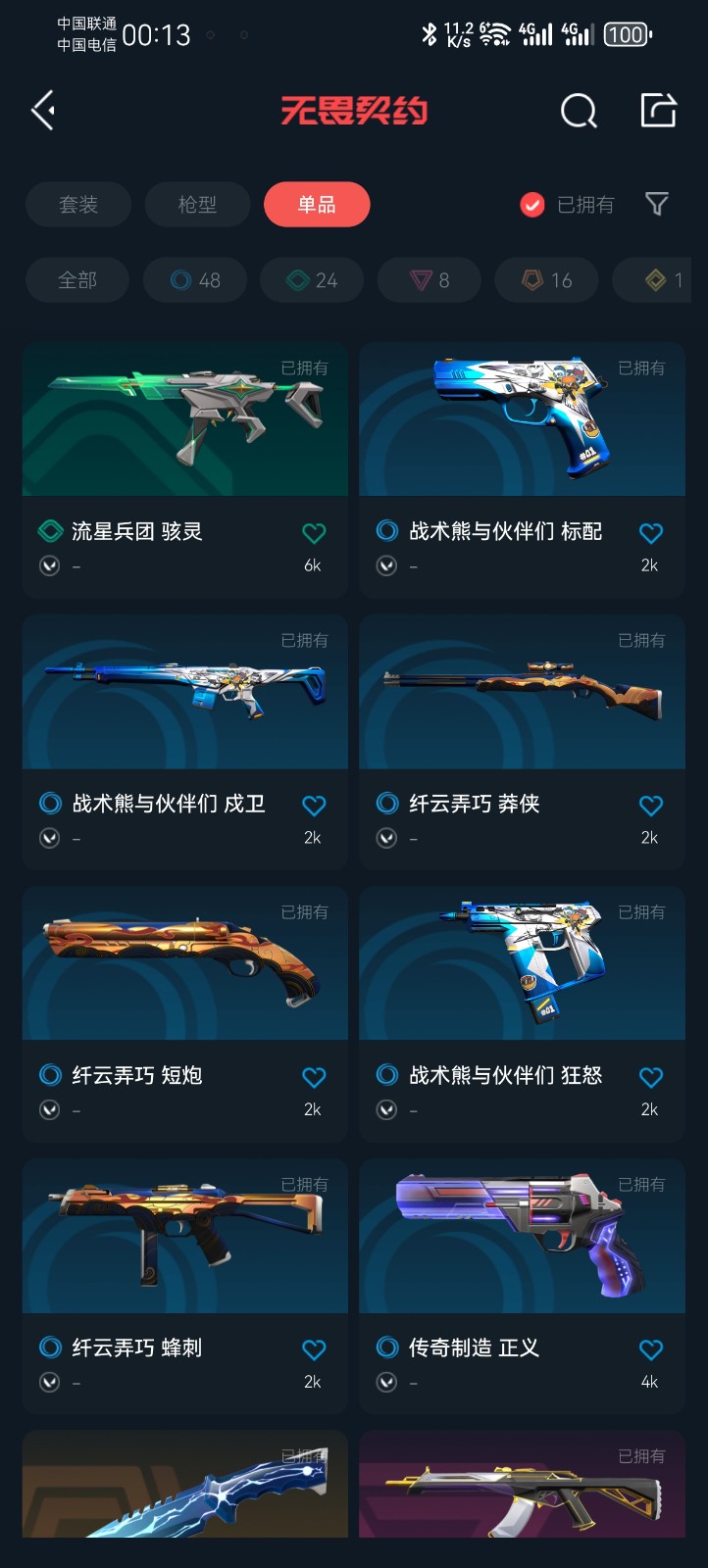This screenshot has height=1568, width=708.
Task: Uncheck the 已拥有 filter checkbox
Action: 532,205
